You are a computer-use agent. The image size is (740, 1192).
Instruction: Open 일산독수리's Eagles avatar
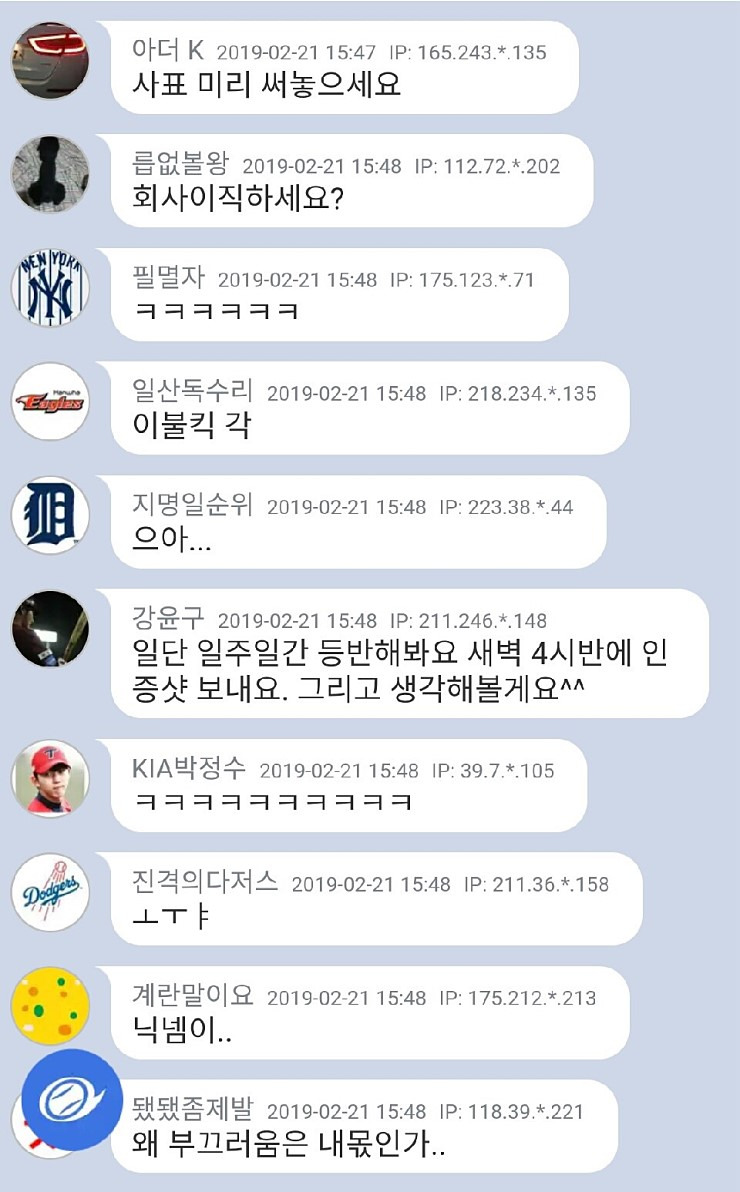click(x=50, y=401)
